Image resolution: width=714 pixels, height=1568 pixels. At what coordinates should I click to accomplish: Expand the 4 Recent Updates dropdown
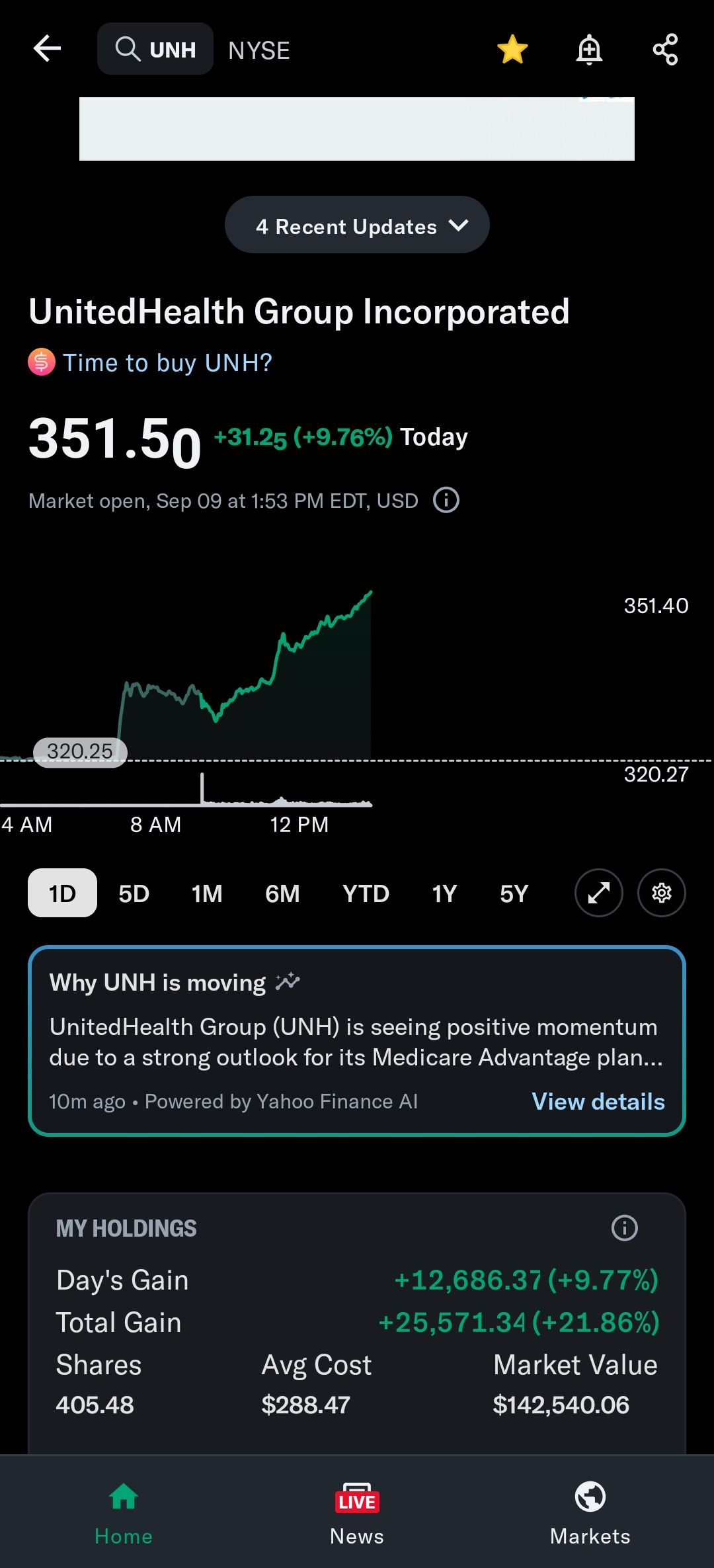pyautogui.click(x=357, y=226)
